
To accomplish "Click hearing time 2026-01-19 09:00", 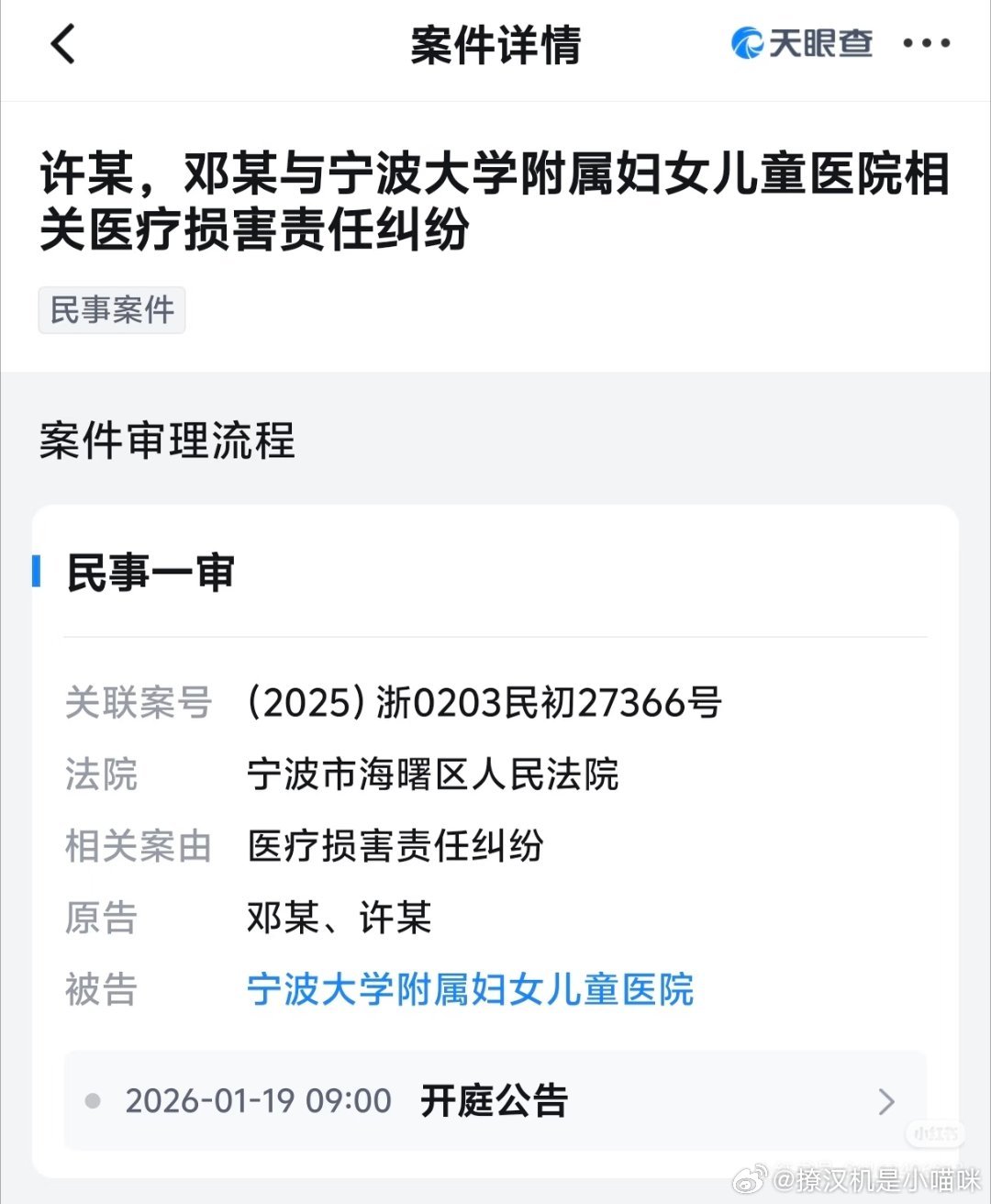I will pos(259,1100).
